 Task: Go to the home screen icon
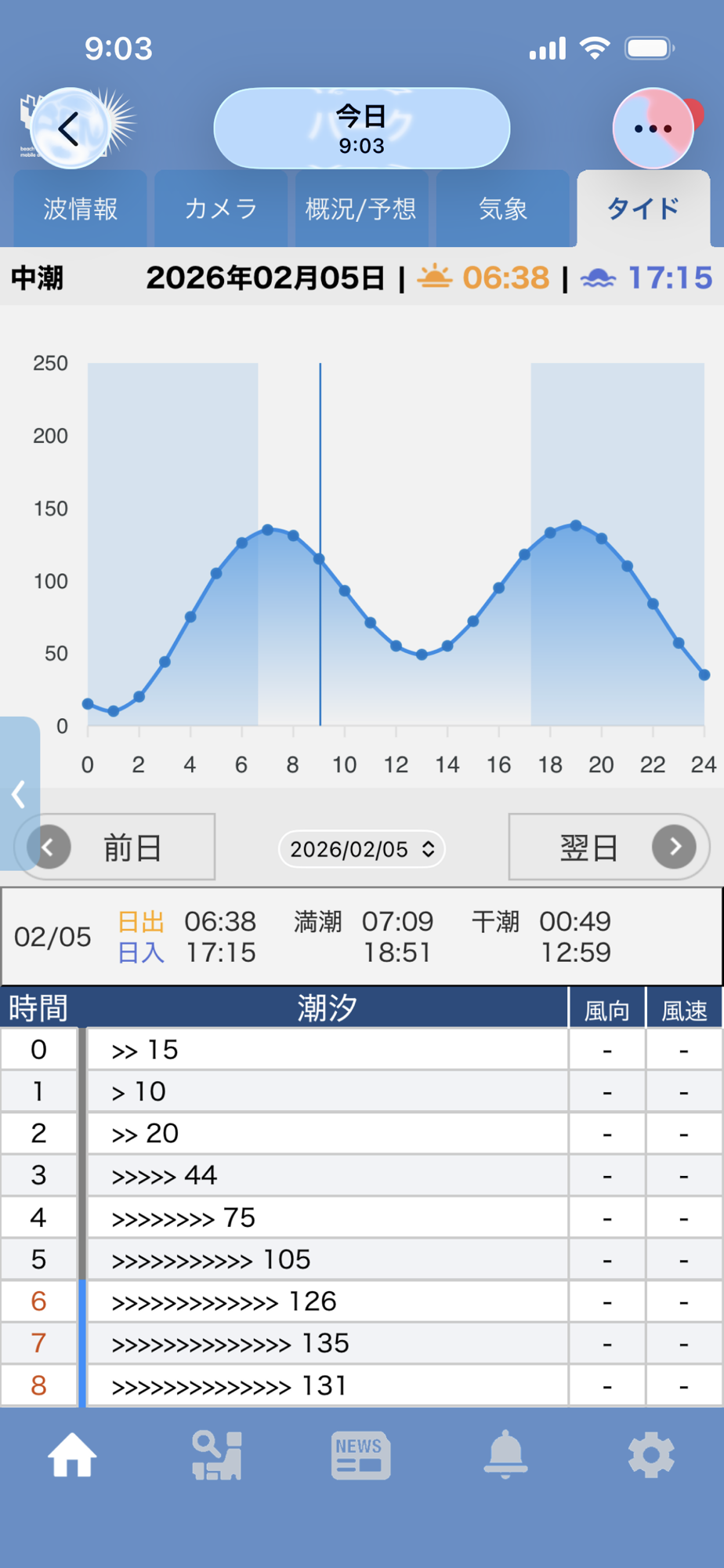click(x=72, y=1456)
